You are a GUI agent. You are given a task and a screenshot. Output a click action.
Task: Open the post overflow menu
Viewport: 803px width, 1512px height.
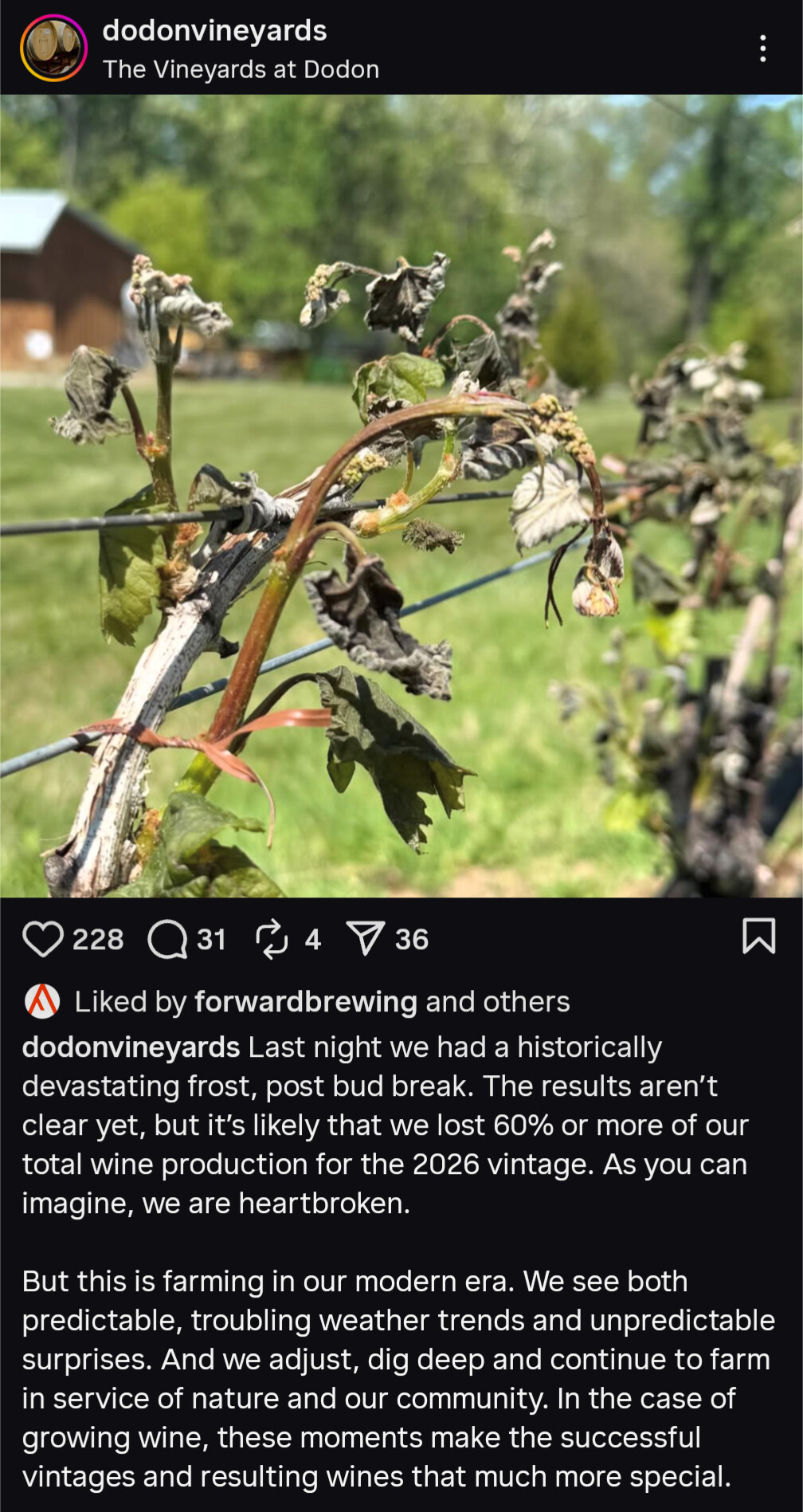coord(762,49)
